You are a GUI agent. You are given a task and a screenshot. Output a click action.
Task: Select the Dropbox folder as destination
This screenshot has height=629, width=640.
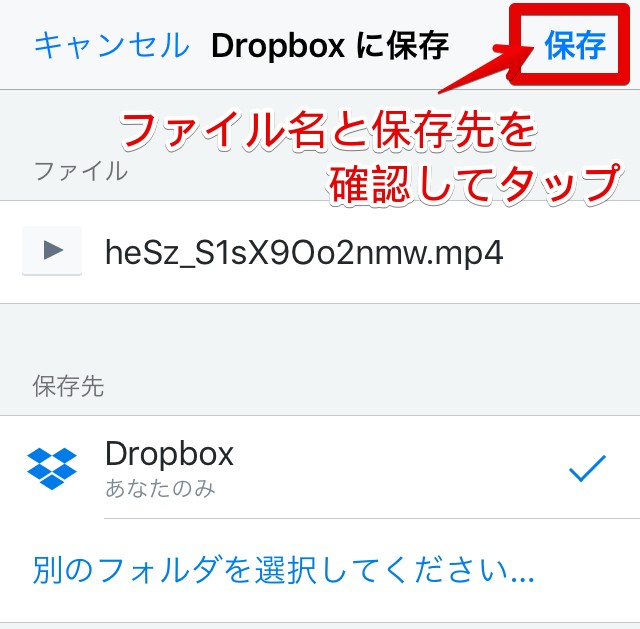pyautogui.click(x=320, y=468)
